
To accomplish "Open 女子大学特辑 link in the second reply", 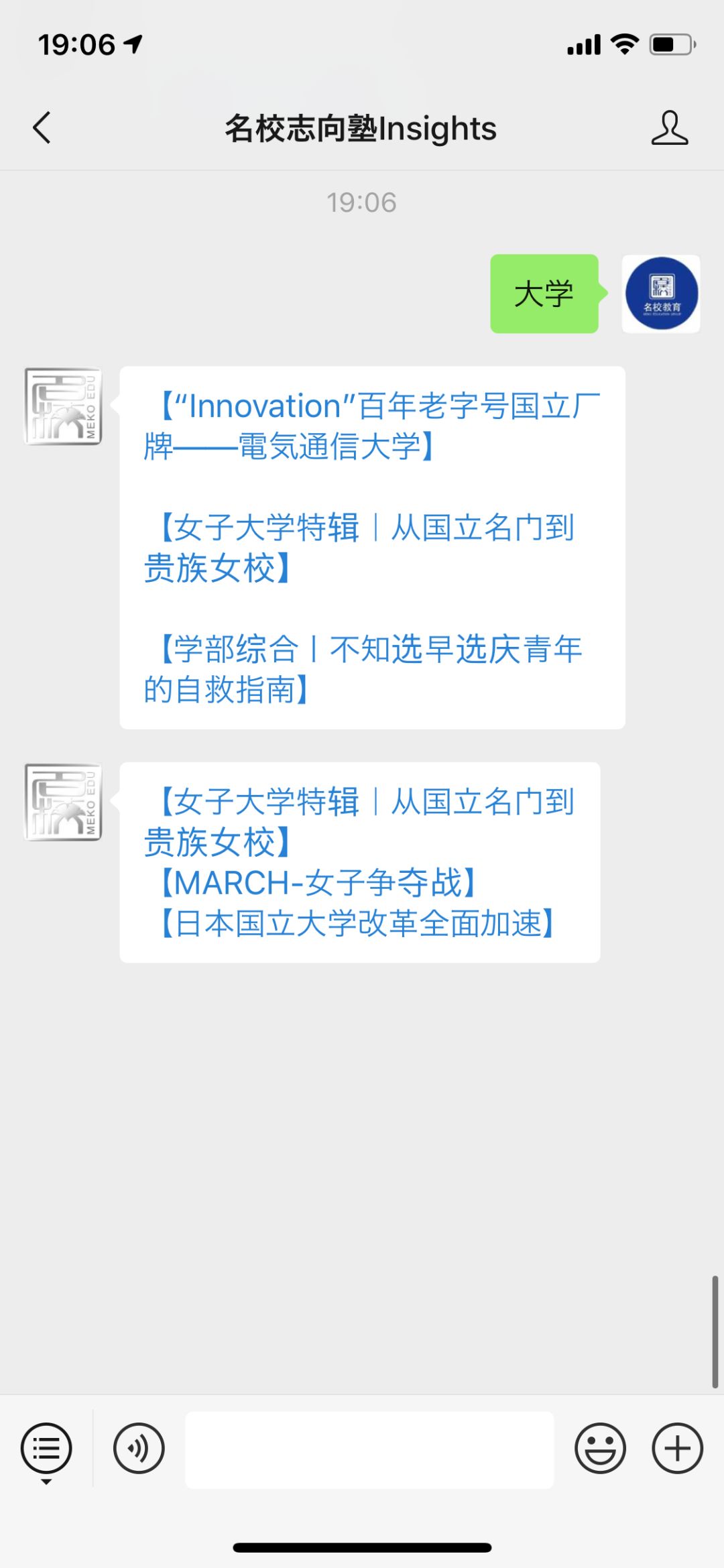I will [x=359, y=822].
